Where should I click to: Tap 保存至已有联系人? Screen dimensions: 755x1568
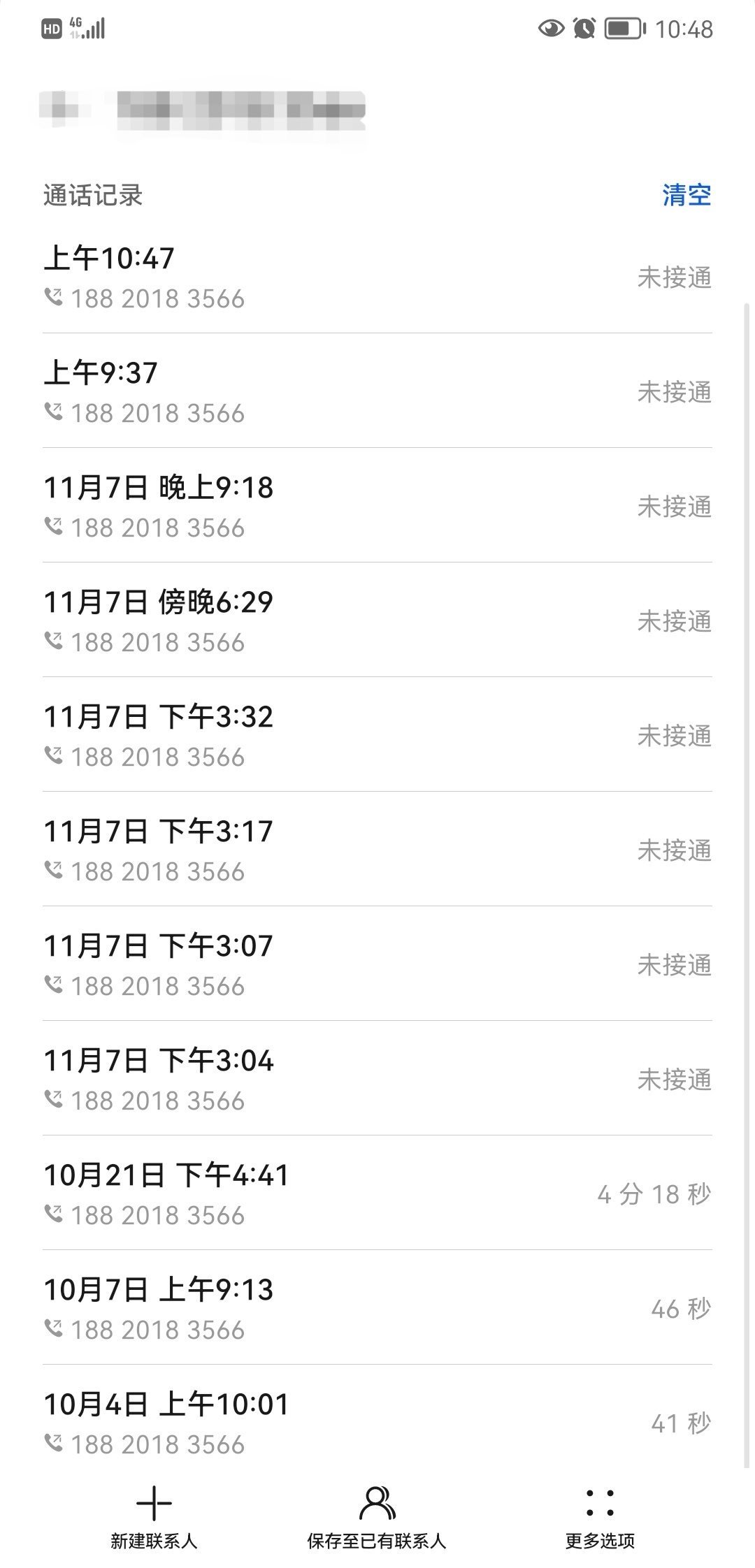tap(377, 1515)
